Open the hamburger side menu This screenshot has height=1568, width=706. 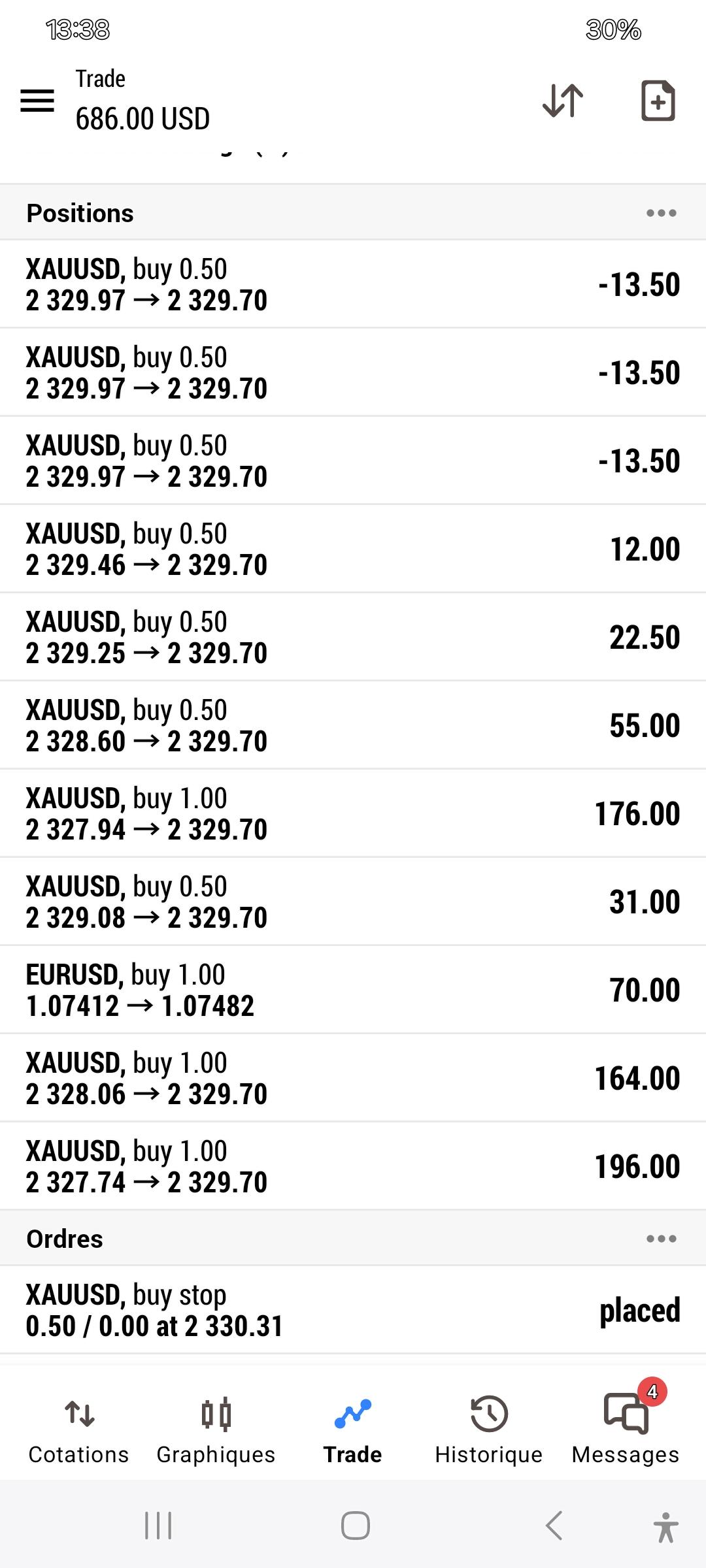pyautogui.click(x=37, y=101)
